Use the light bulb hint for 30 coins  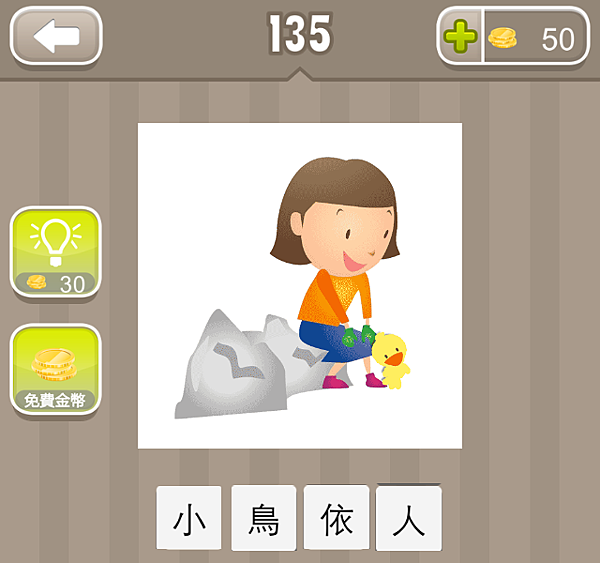56,254
